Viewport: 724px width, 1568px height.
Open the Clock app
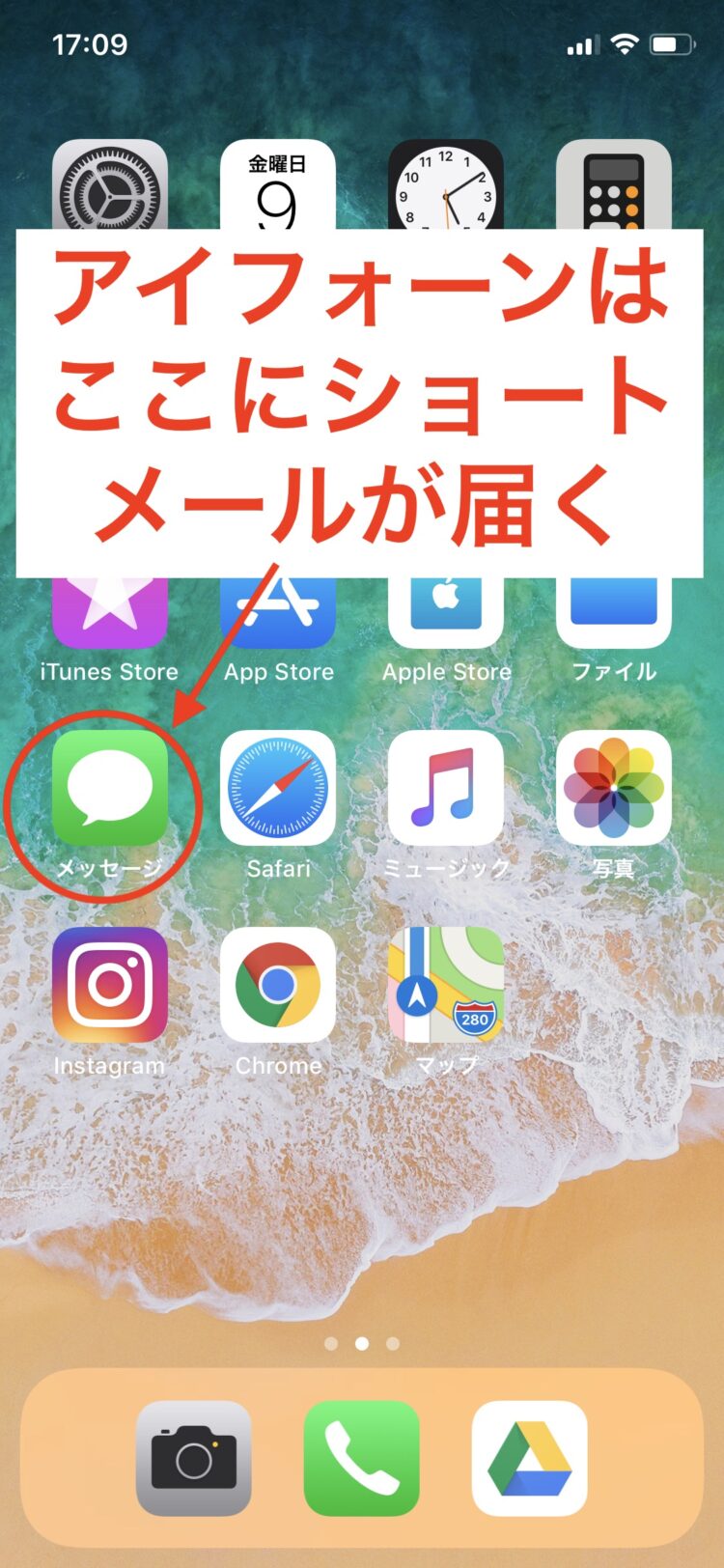tap(445, 188)
